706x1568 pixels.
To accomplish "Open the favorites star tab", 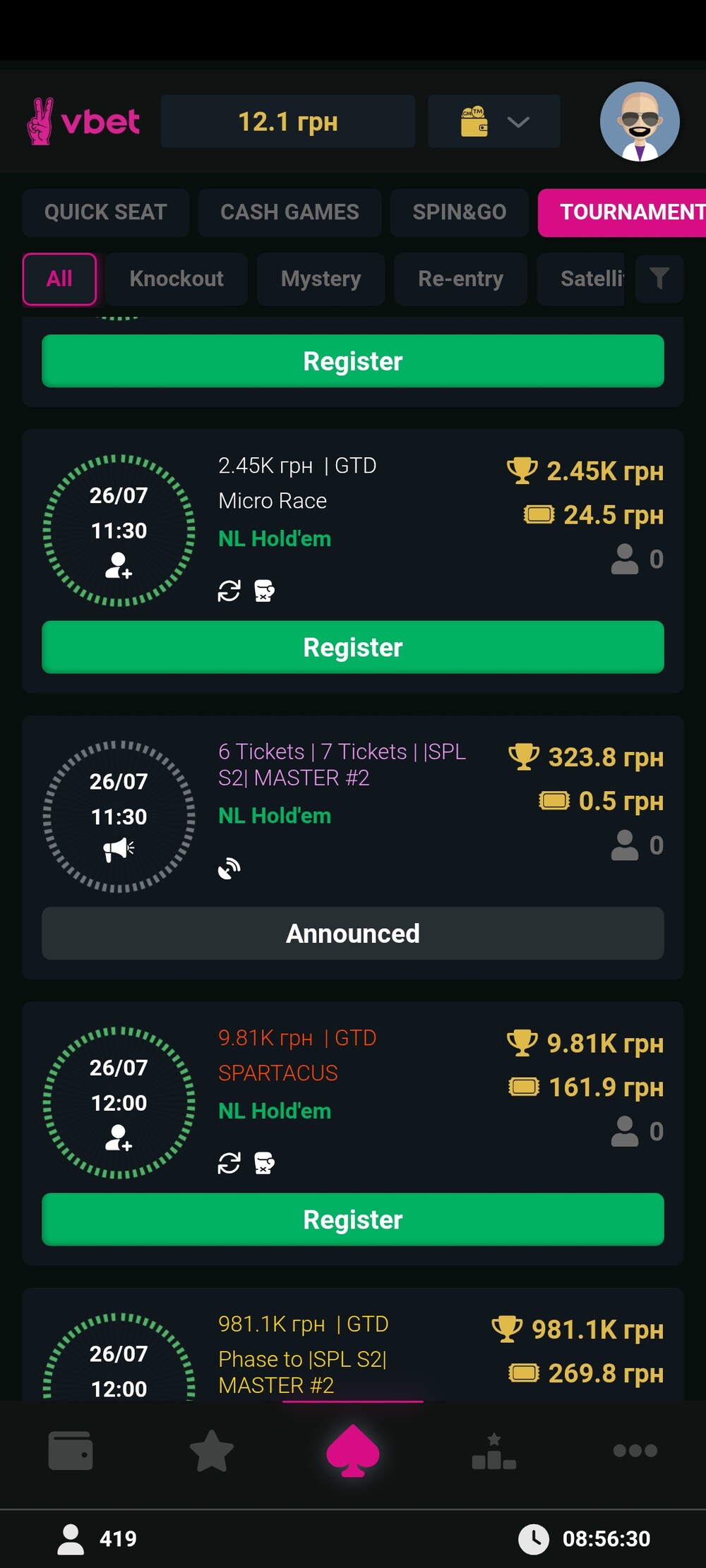I will click(212, 1451).
